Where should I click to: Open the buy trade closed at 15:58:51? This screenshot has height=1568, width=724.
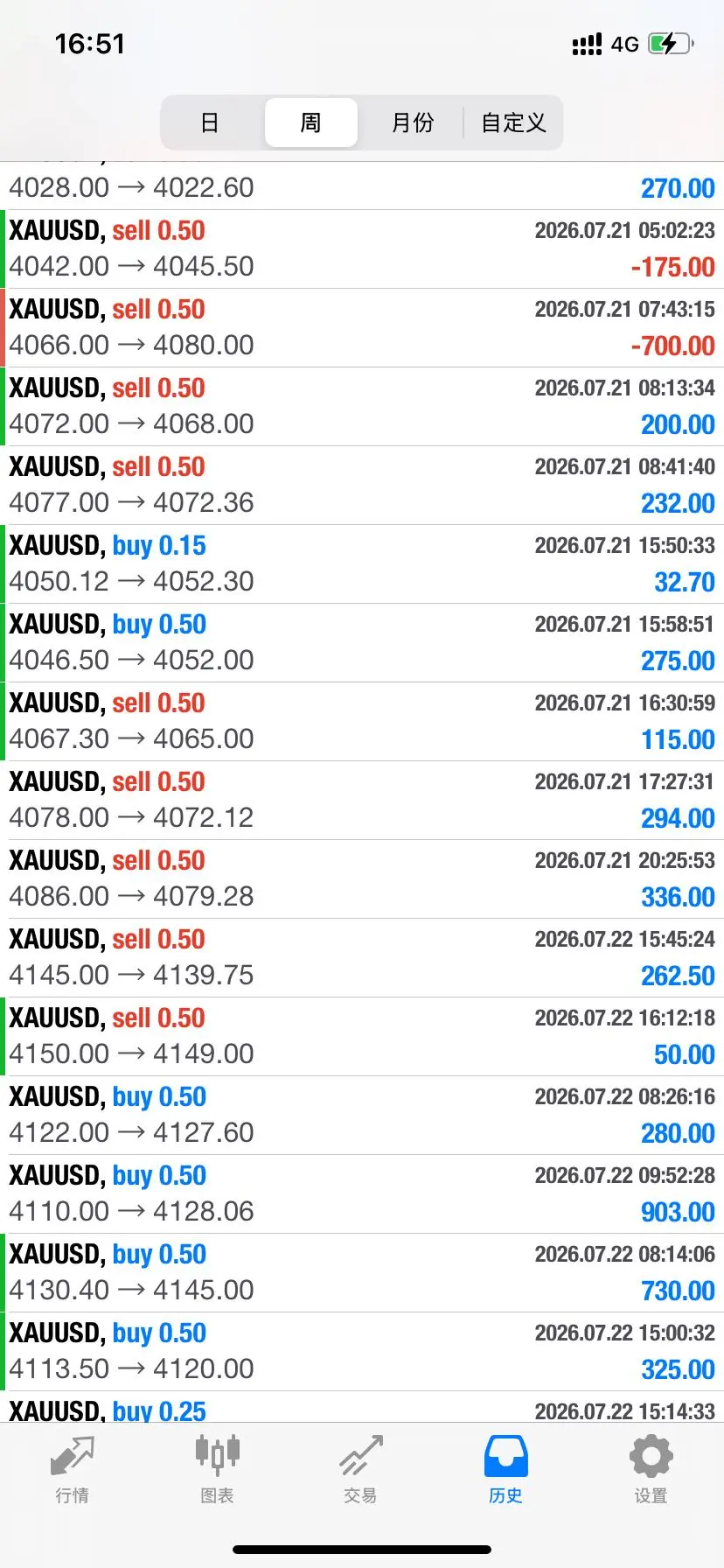pos(362,643)
